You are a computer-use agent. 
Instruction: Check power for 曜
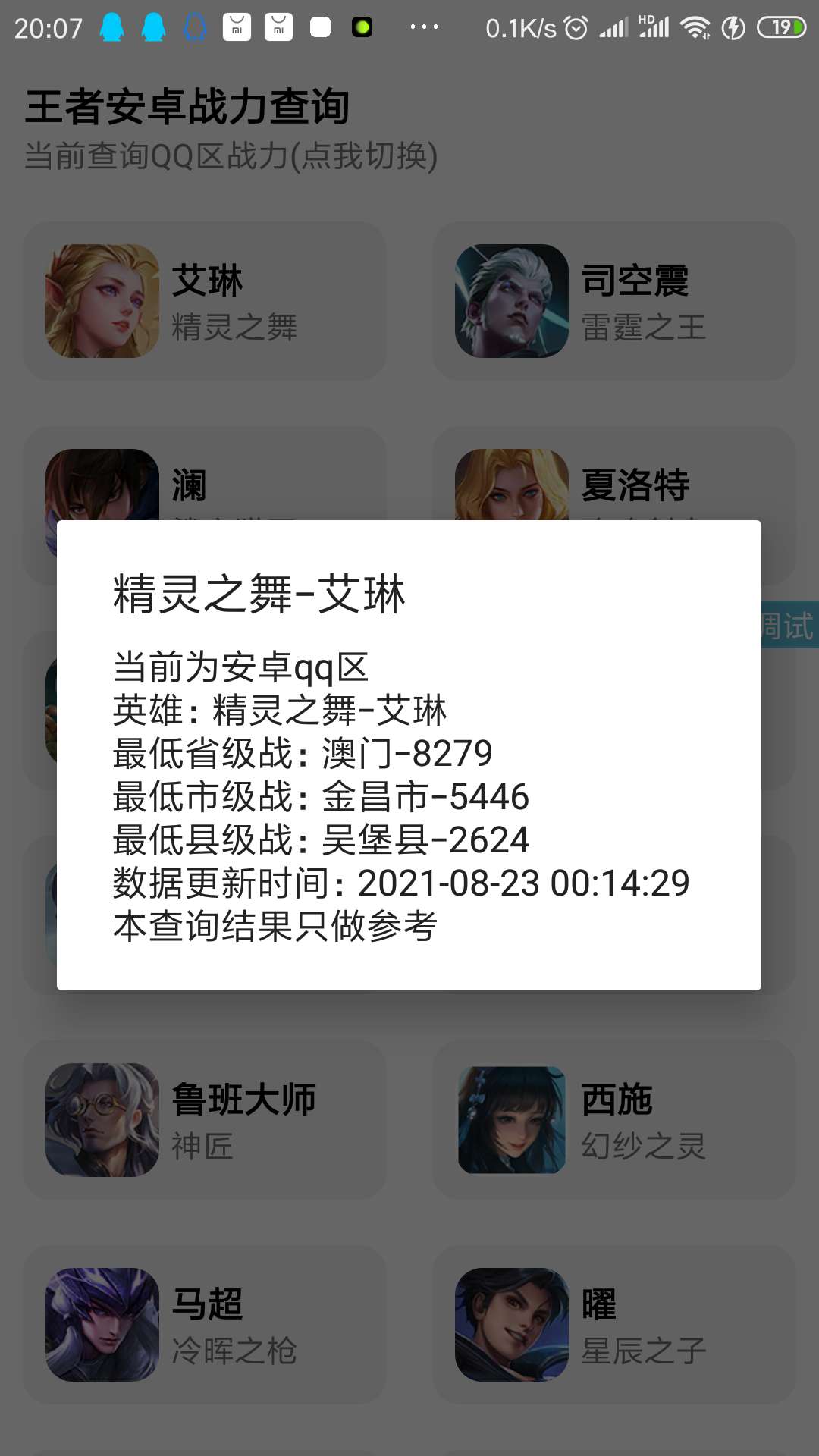click(614, 1325)
